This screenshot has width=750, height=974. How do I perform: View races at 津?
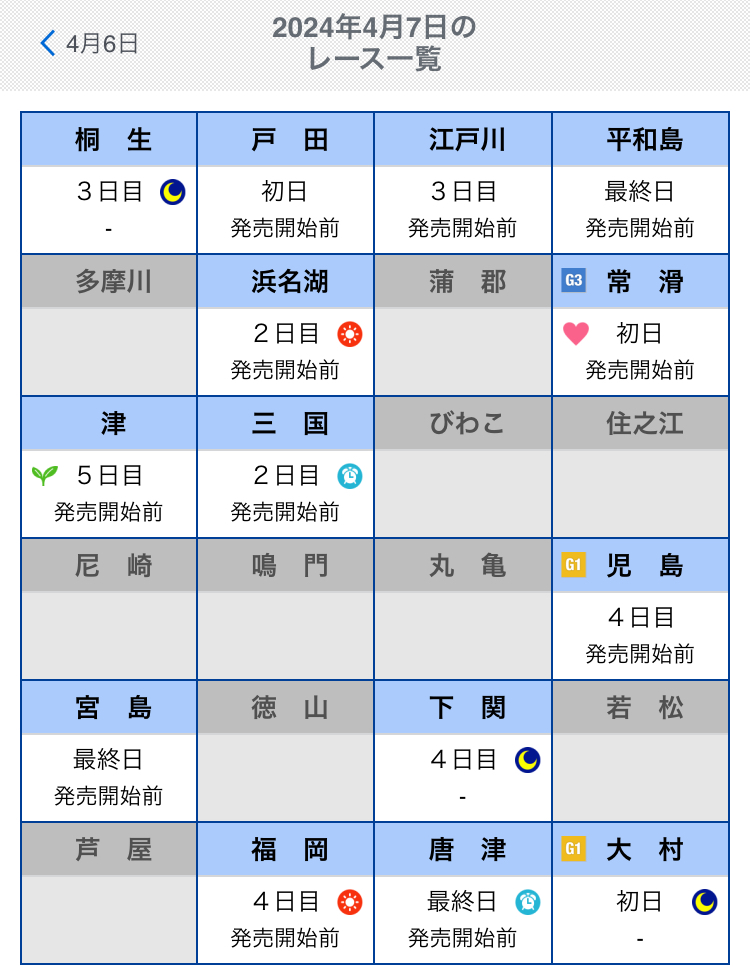pos(109,467)
